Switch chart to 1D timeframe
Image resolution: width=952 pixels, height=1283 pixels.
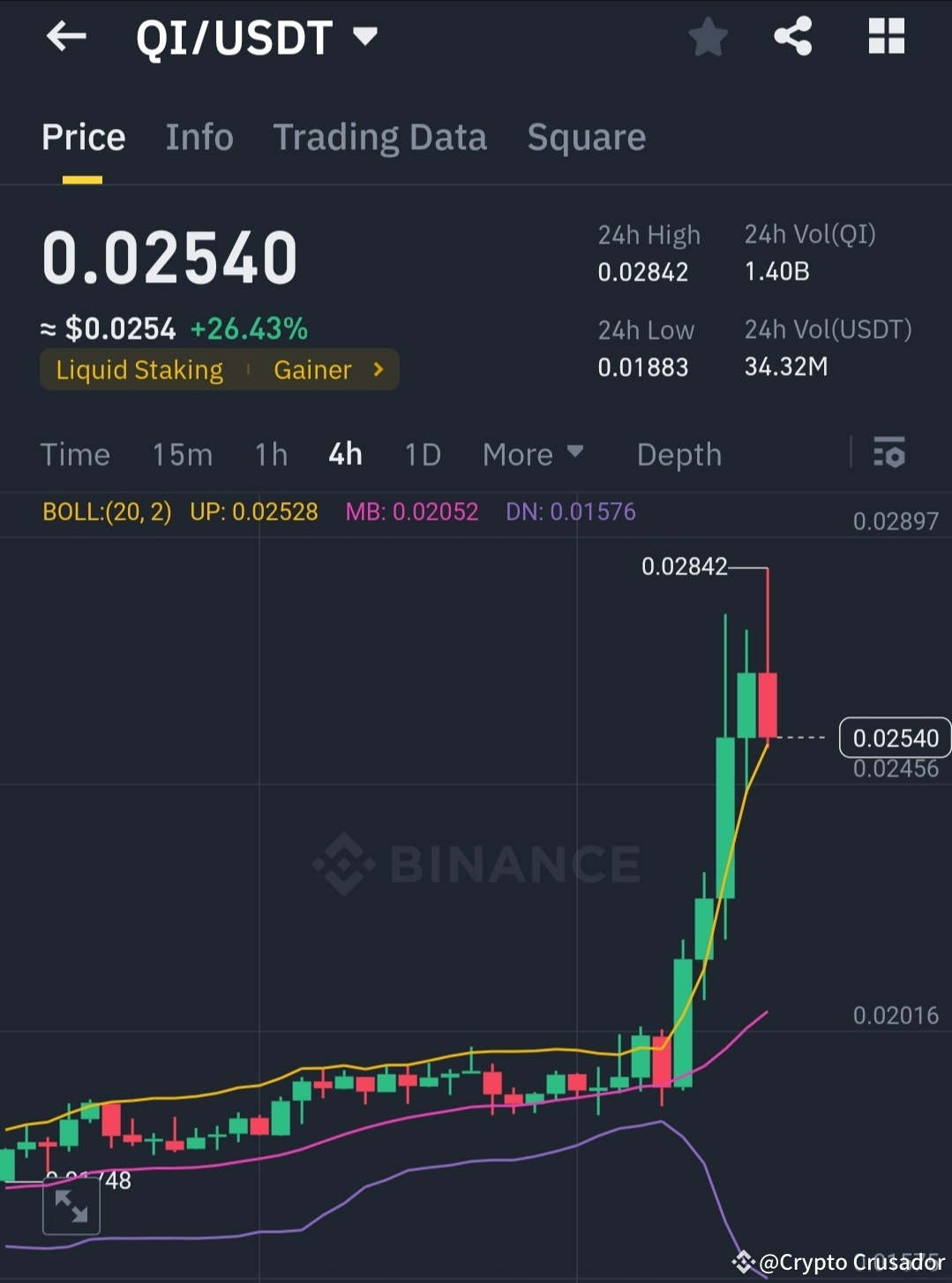[422, 454]
